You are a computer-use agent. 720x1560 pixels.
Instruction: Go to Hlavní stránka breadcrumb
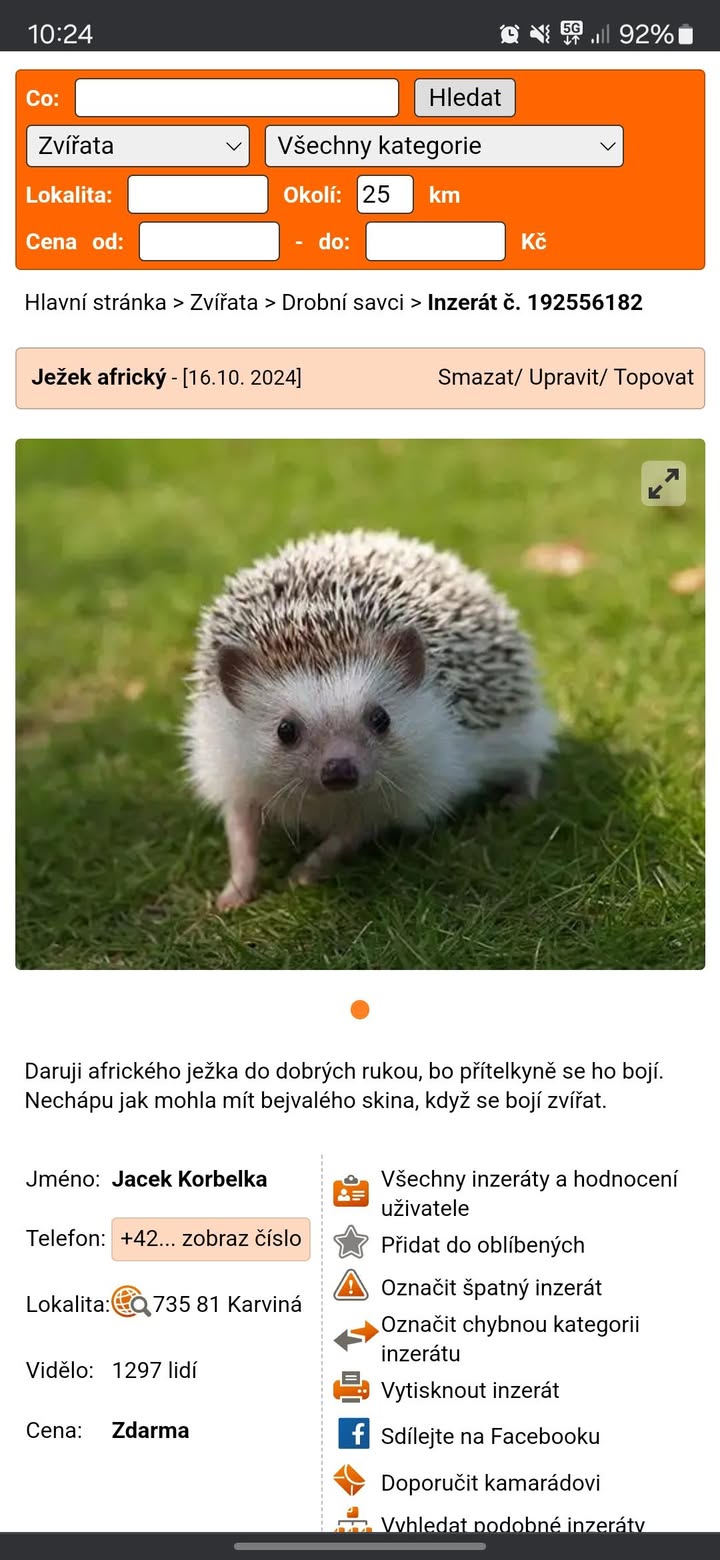point(95,302)
